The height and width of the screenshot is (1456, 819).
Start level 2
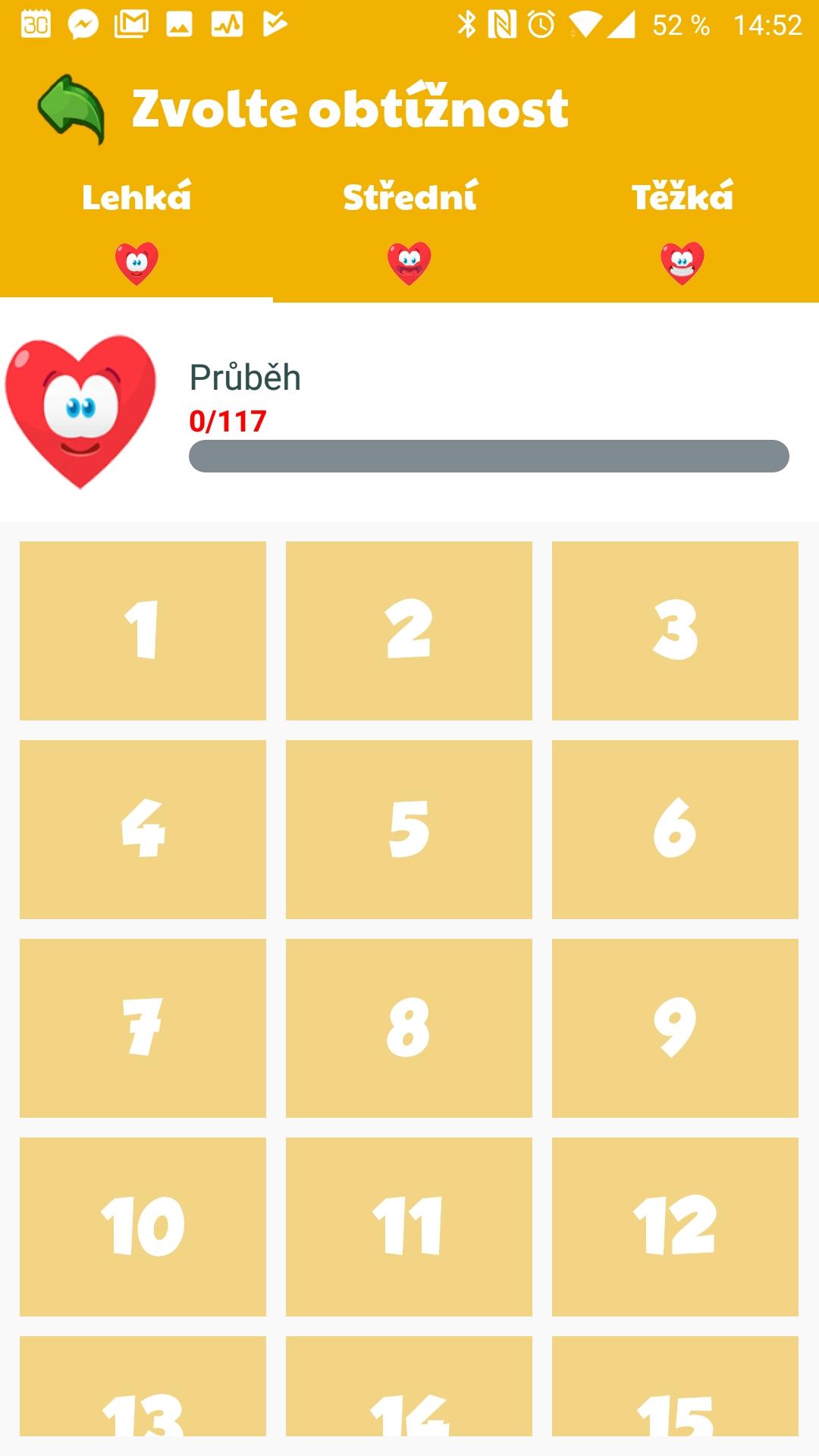[x=409, y=631]
